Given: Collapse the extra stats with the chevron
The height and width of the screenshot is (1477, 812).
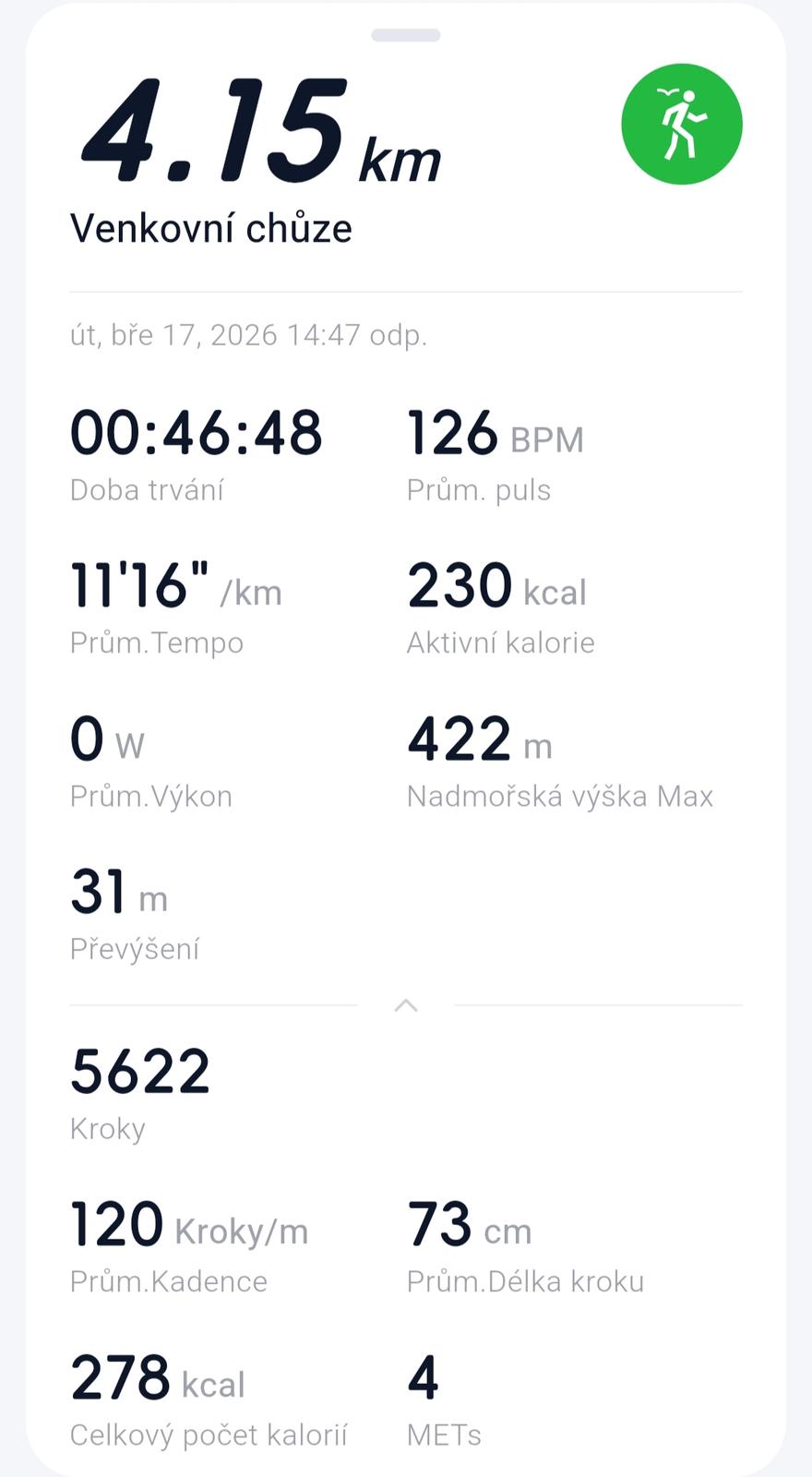Looking at the screenshot, I should [x=406, y=1005].
